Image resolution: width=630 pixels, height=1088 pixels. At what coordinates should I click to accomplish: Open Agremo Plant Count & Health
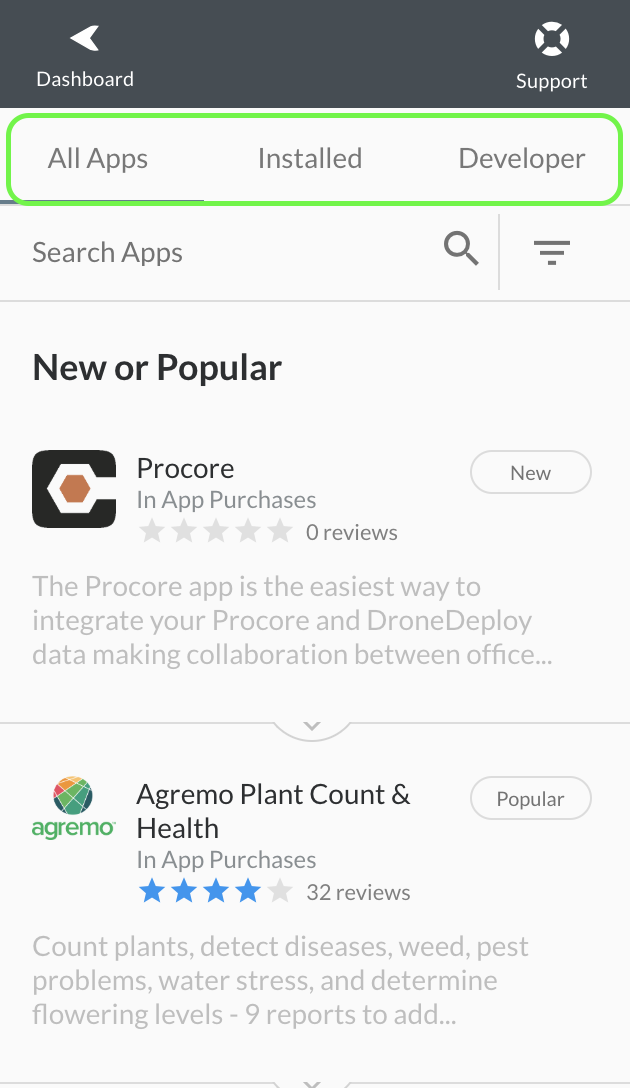click(x=273, y=811)
